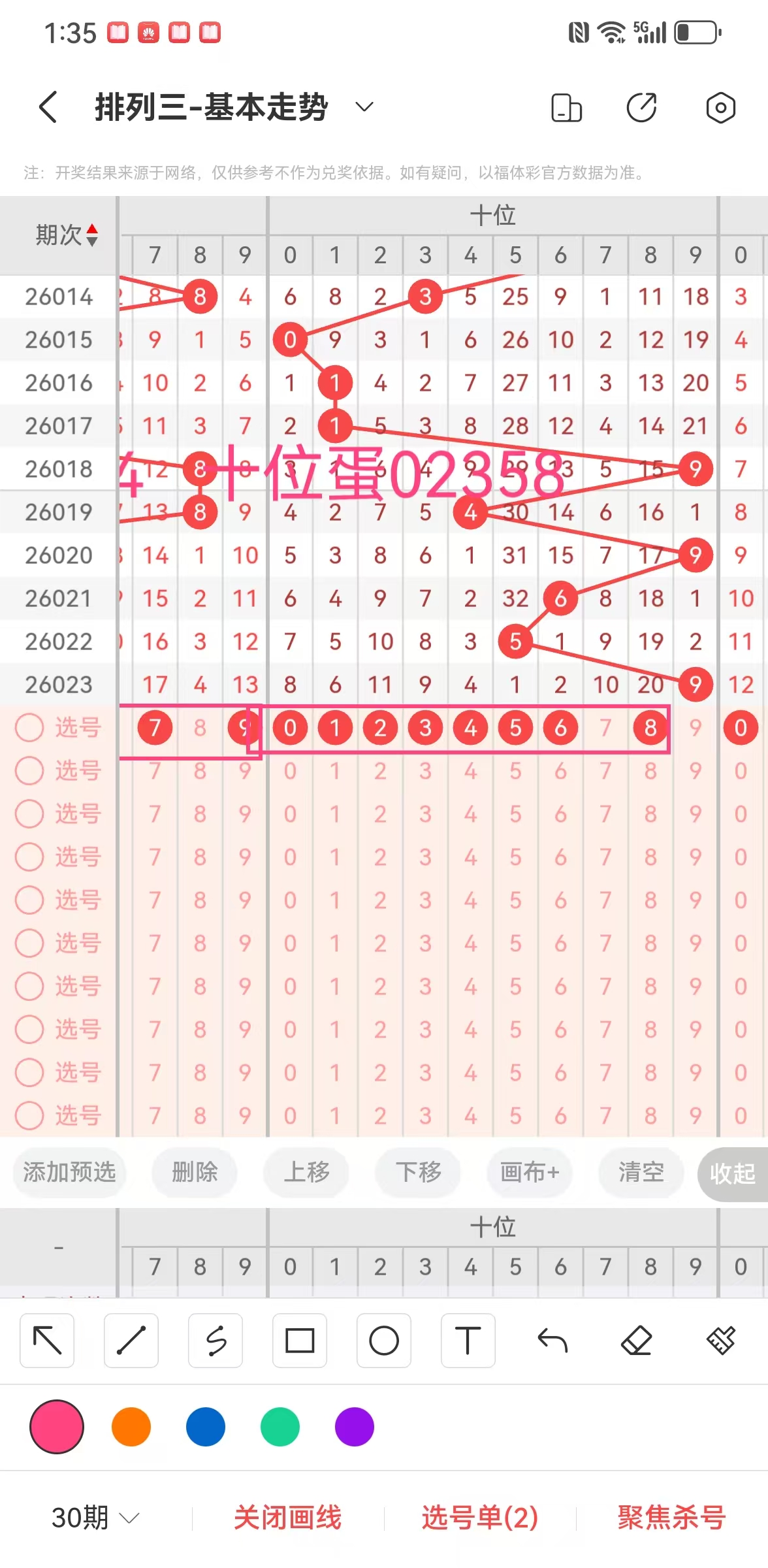Turn off drawing with 关闭画线
The image size is (768, 1568).
point(288,1517)
